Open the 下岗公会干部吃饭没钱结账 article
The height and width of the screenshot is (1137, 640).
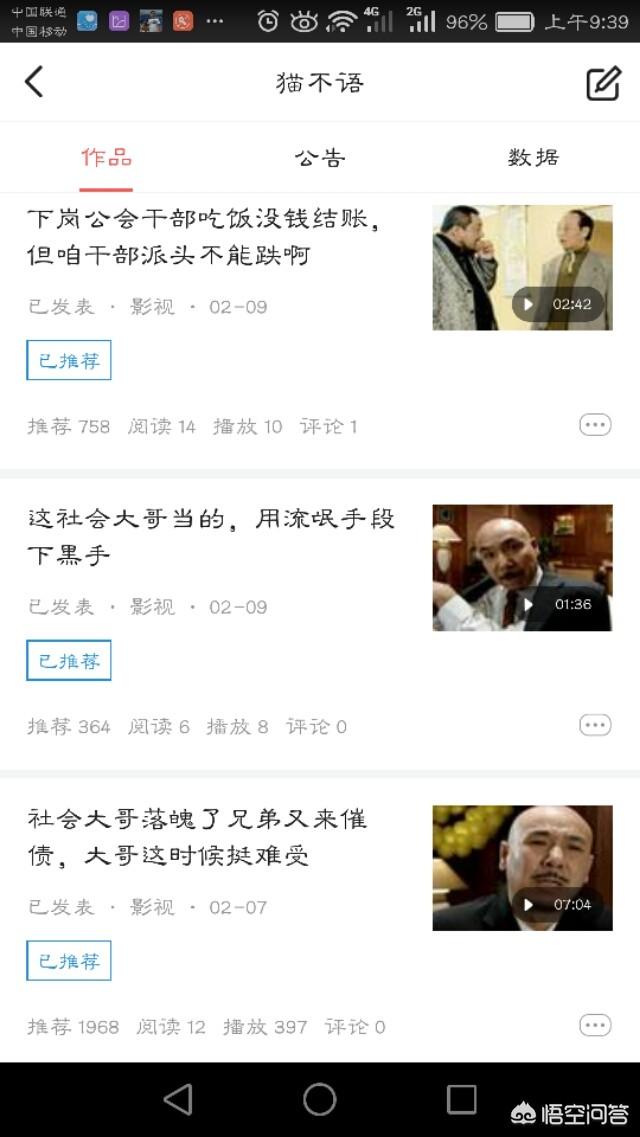205,237
